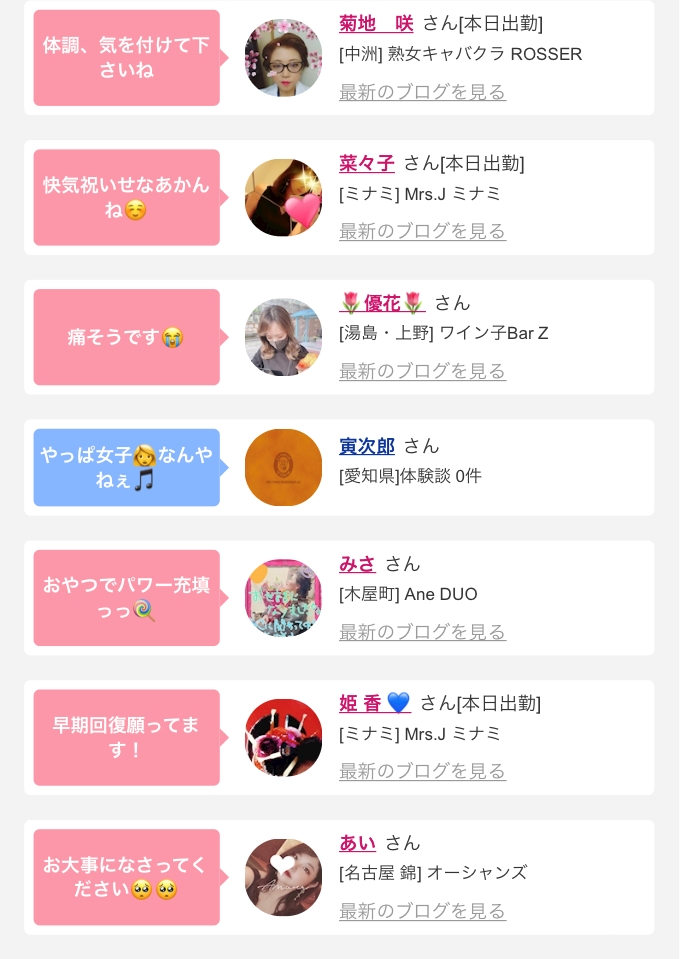Screen dimensions: 681x959
Task: Open 菊地 咲's profile name link
Action: [376, 24]
